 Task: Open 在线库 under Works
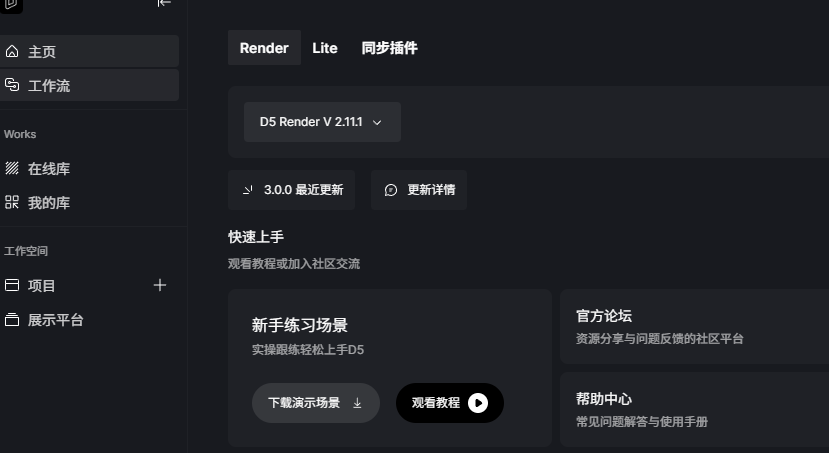pos(49,169)
